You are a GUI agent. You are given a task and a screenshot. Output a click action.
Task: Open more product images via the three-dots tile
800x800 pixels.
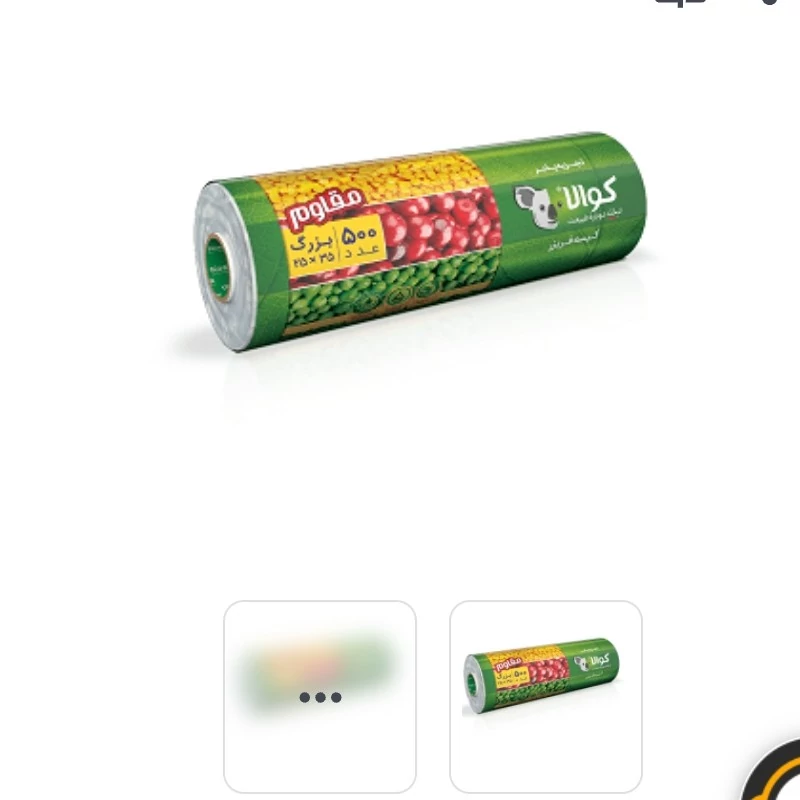pyautogui.click(x=320, y=696)
